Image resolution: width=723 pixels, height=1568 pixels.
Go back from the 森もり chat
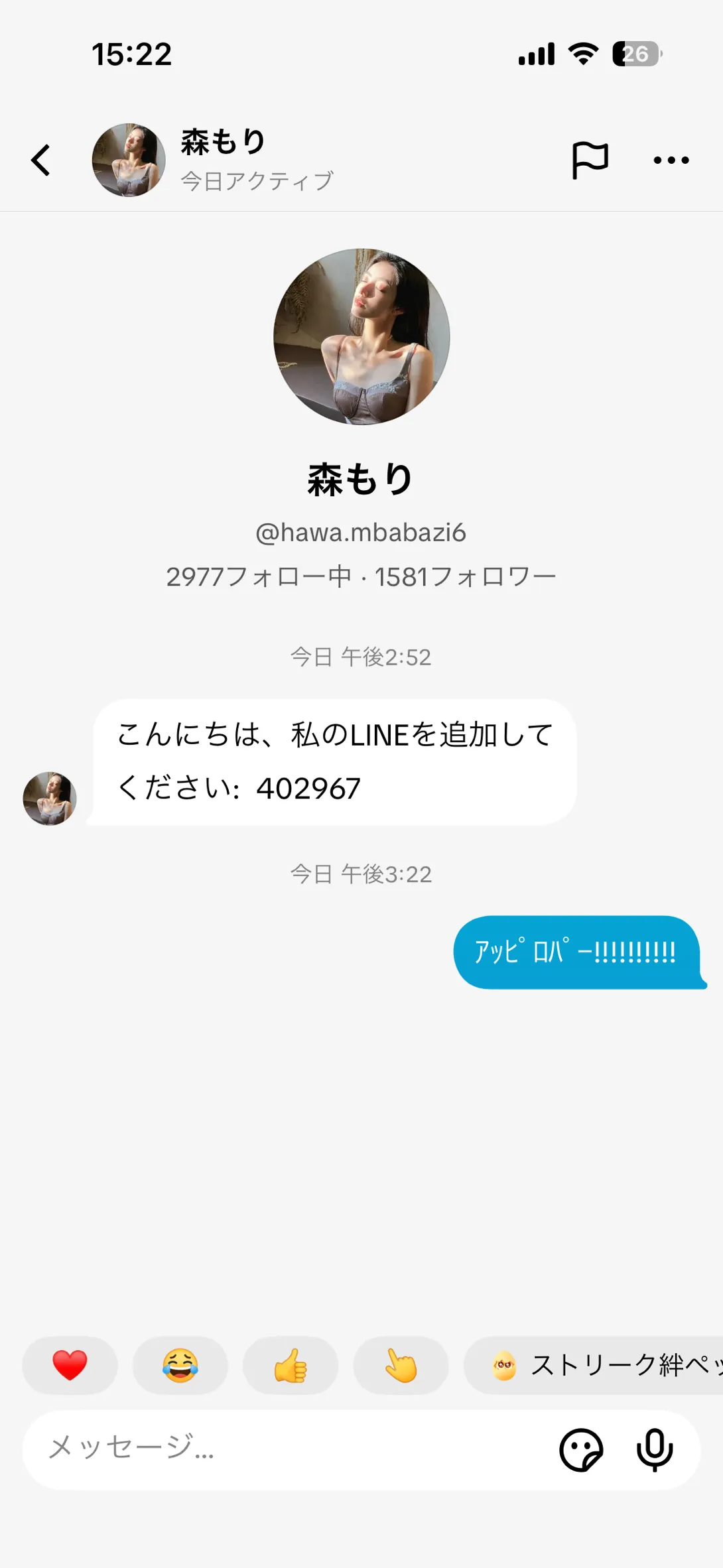pos(41,160)
